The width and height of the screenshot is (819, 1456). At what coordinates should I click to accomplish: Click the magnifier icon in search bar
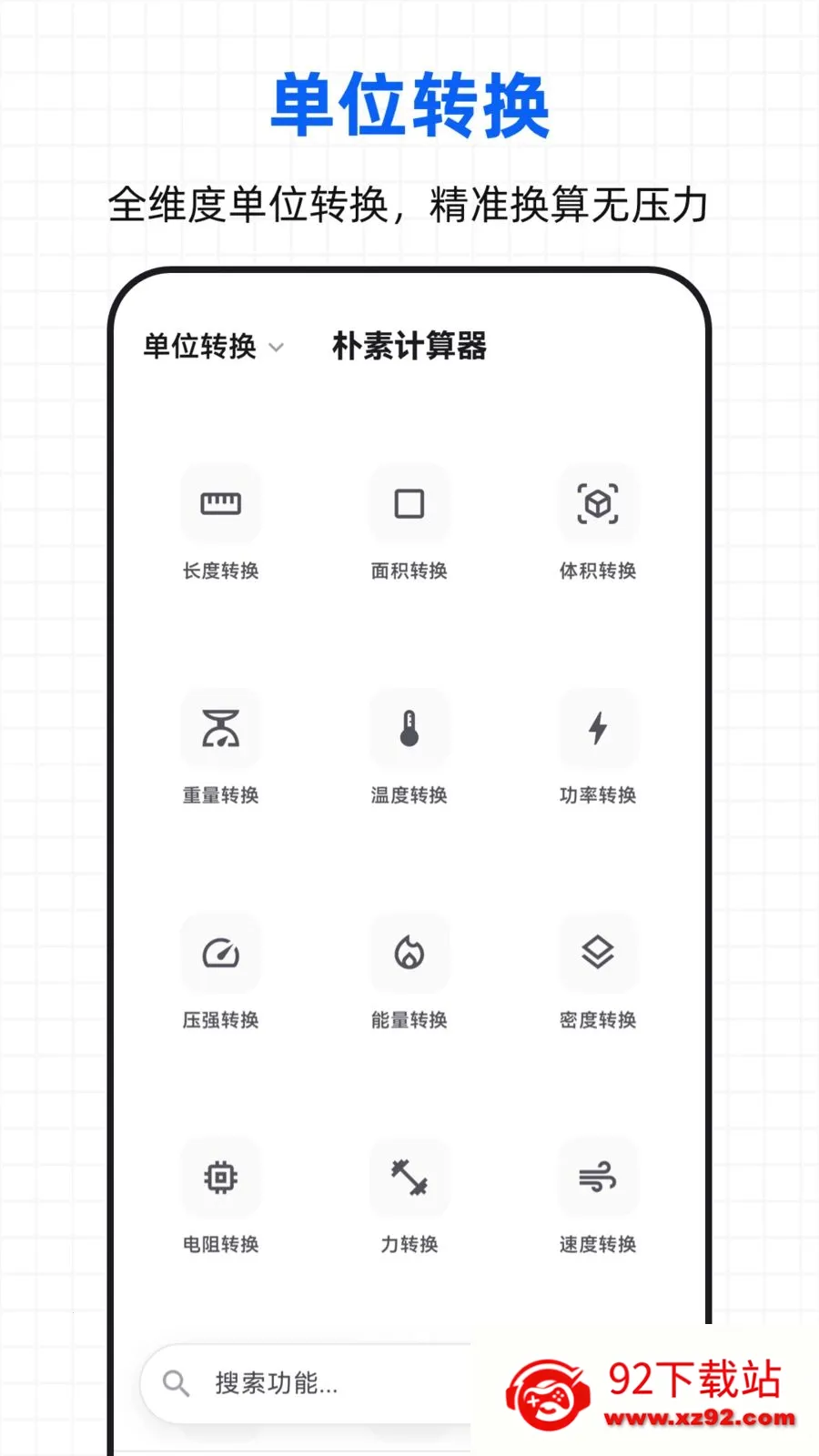tap(176, 1383)
